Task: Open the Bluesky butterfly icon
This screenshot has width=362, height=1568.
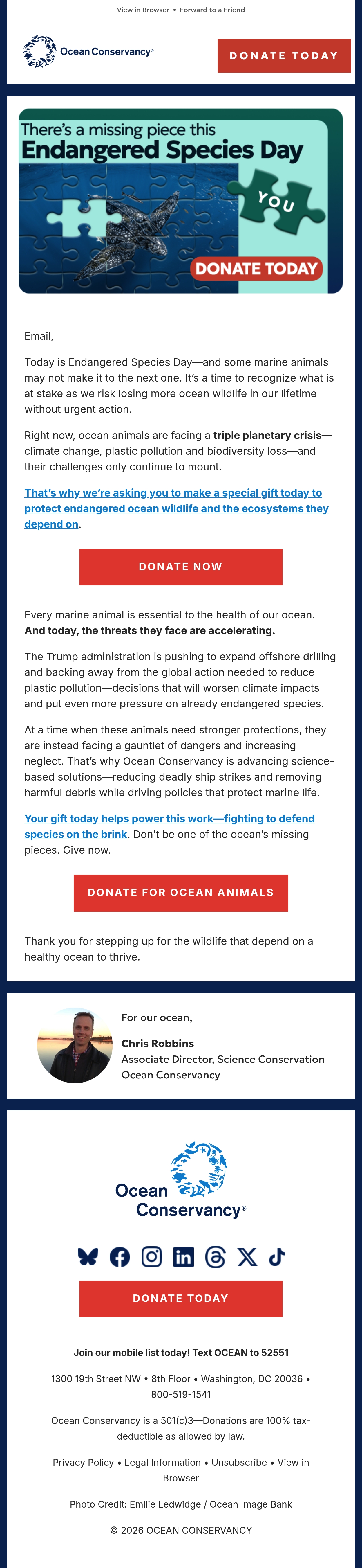Action: pos(88,1256)
